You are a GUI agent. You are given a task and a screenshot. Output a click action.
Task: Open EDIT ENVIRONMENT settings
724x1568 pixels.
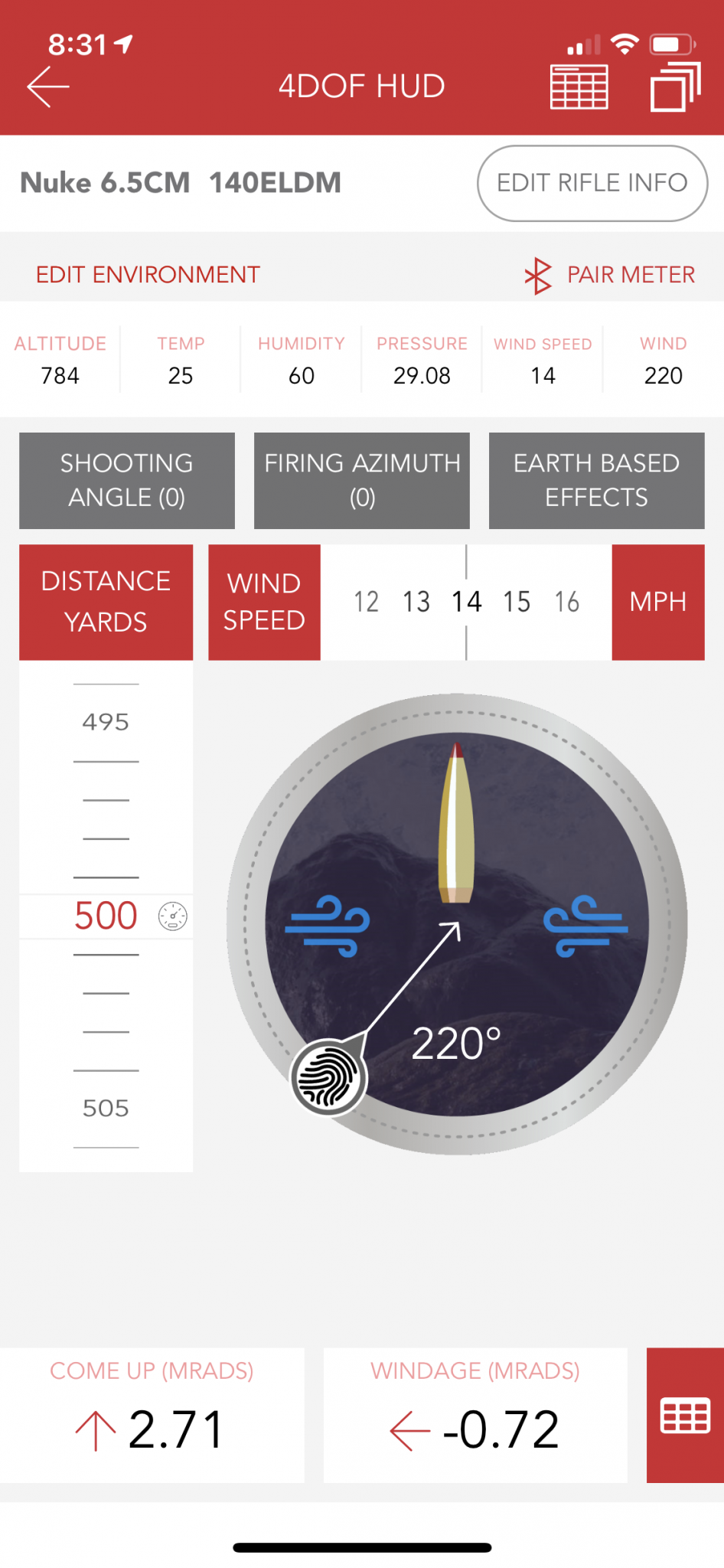coord(148,275)
